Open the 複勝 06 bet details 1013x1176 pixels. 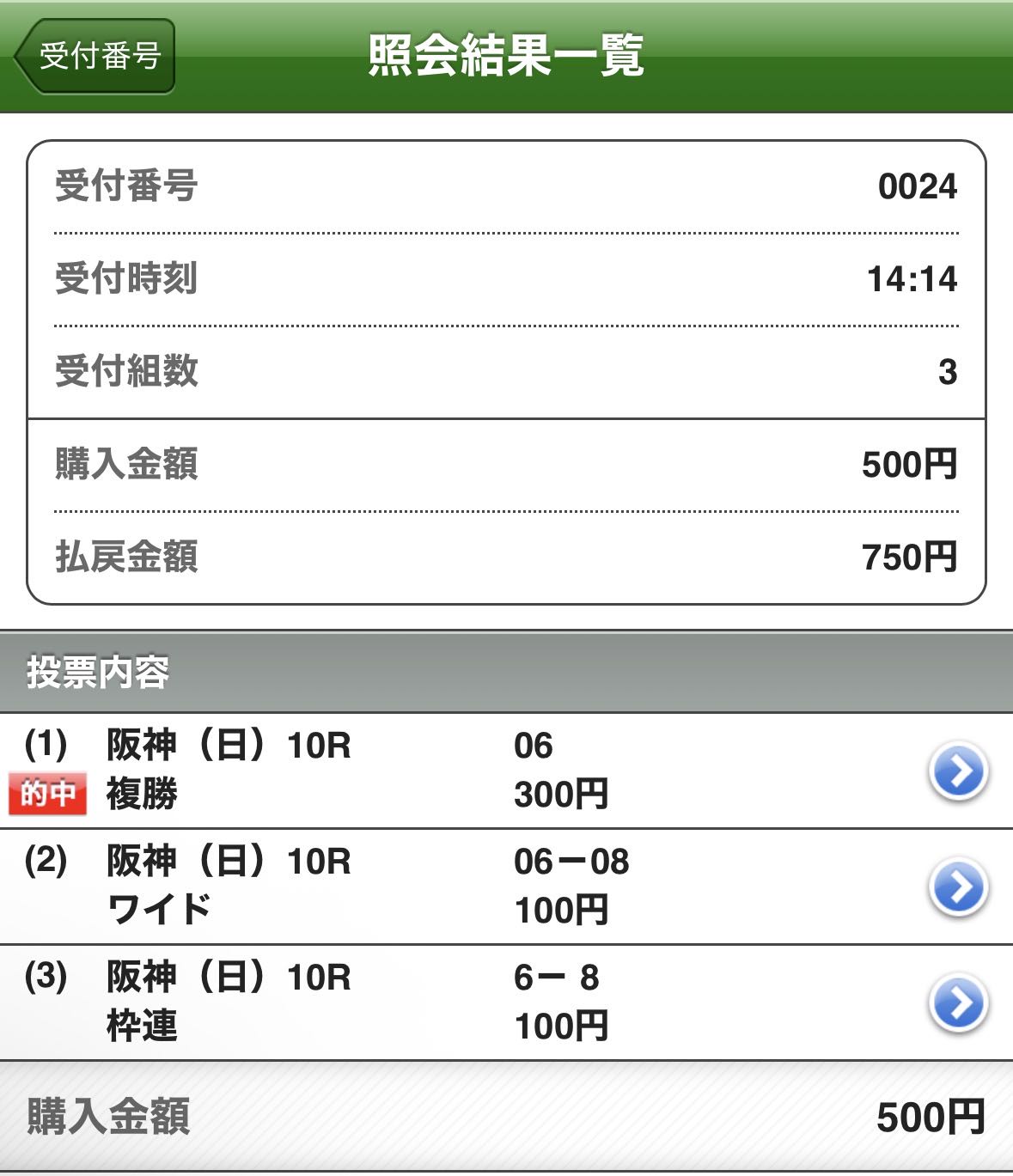(x=958, y=771)
